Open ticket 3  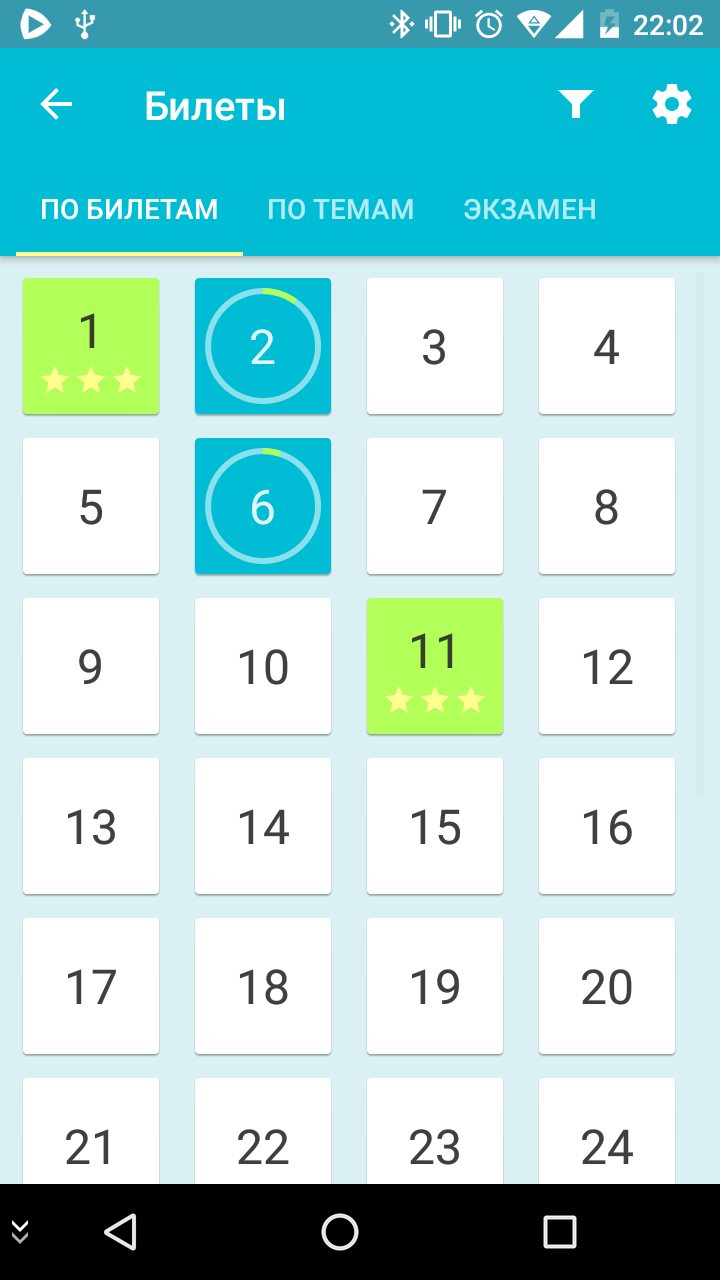coord(435,346)
